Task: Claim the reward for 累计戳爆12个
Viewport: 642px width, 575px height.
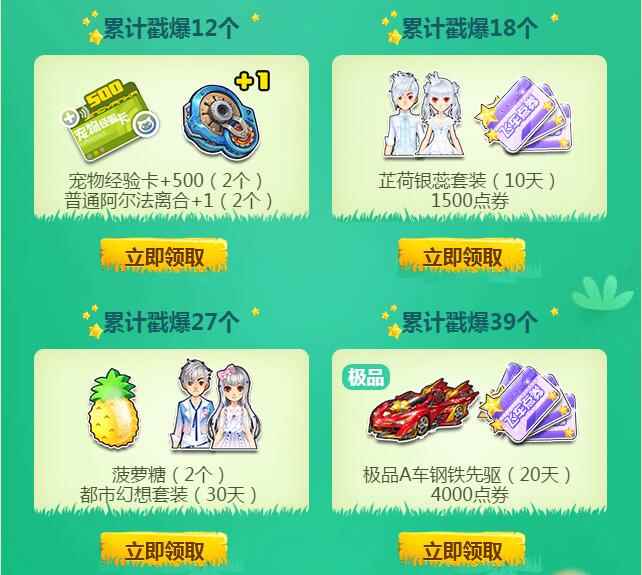Action: [164, 257]
